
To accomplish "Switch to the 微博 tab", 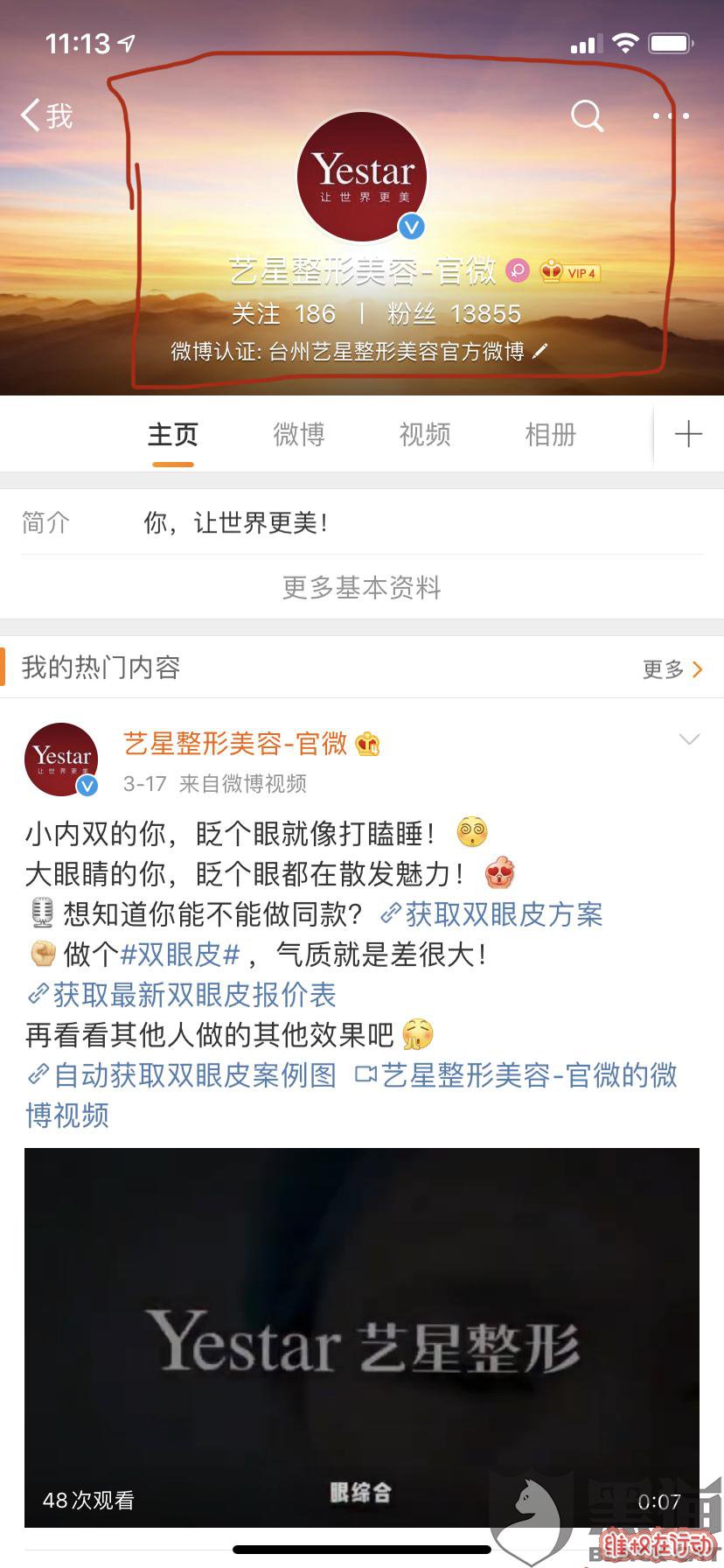I will [299, 434].
